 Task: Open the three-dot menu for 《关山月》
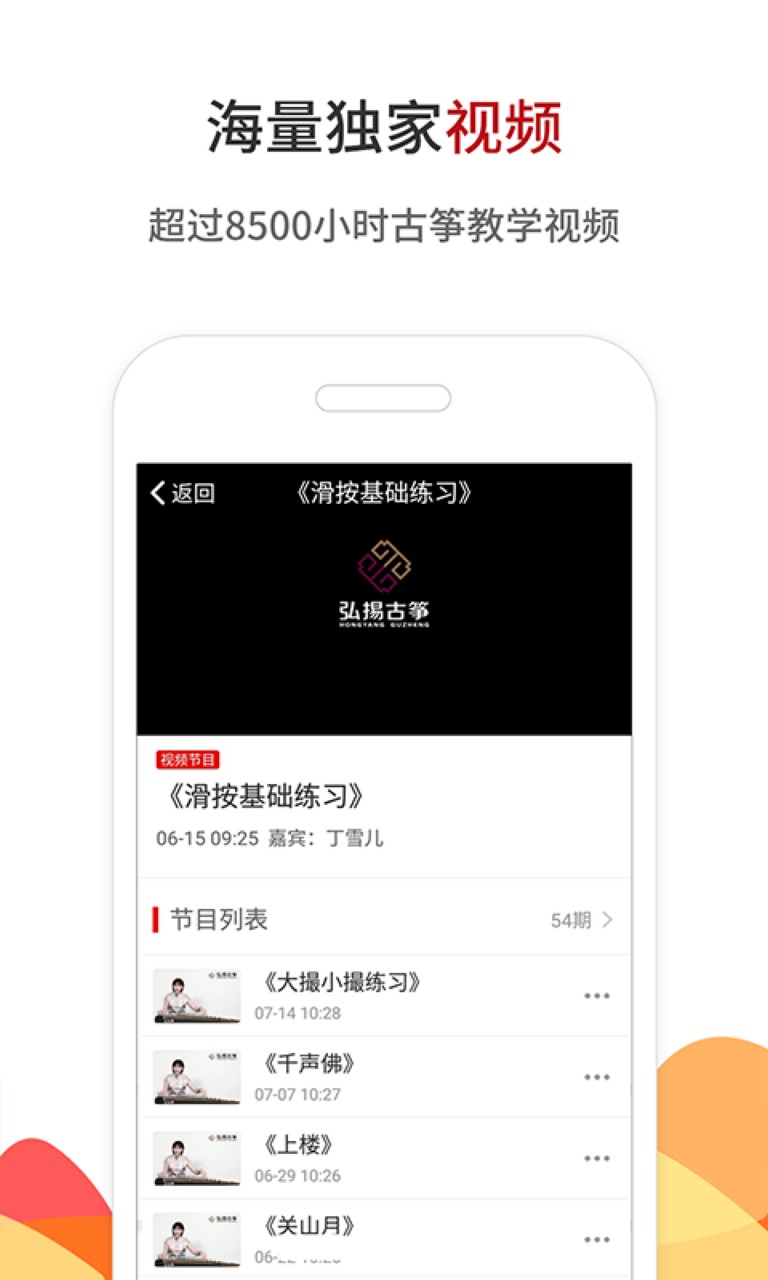tap(597, 1240)
